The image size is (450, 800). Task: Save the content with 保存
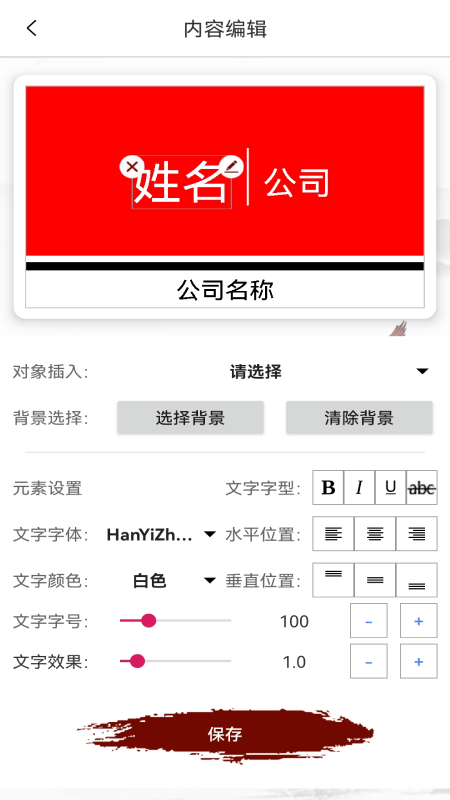[x=225, y=734]
